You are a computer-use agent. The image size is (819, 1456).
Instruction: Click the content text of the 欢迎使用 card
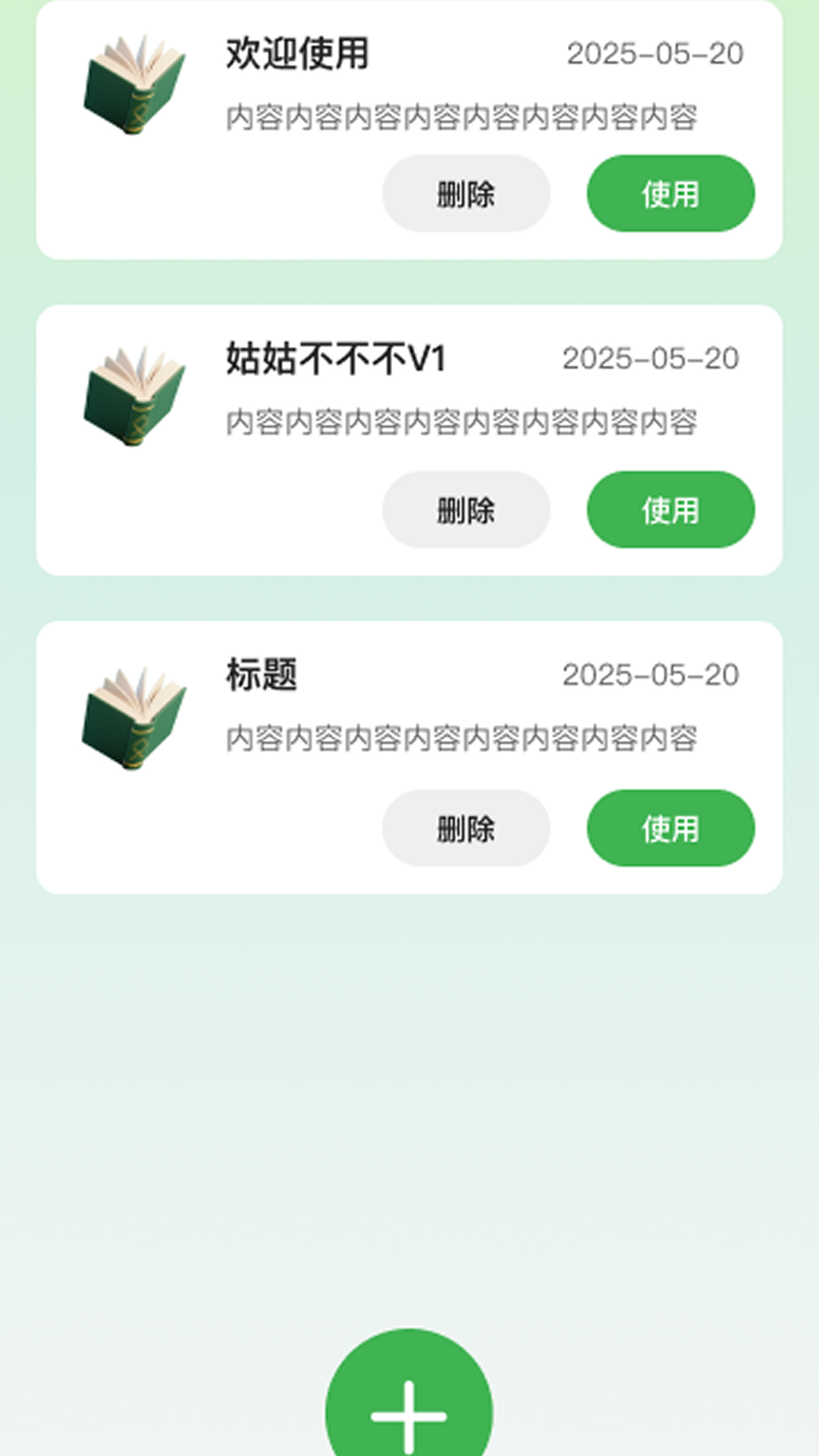pyautogui.click(x=463, y=116)
